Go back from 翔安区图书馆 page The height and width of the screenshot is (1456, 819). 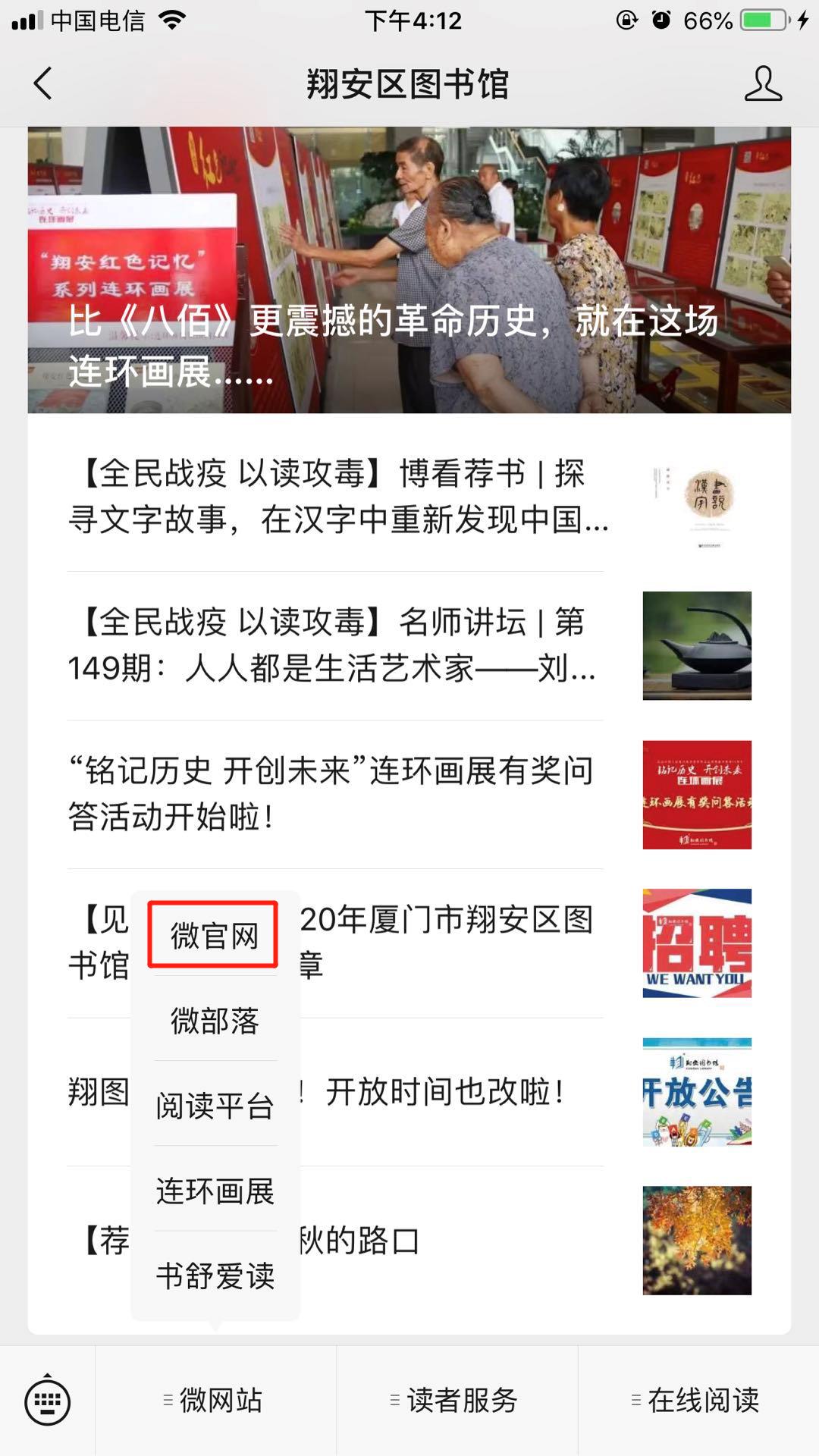pyautogui.click(x=43, y=83)
